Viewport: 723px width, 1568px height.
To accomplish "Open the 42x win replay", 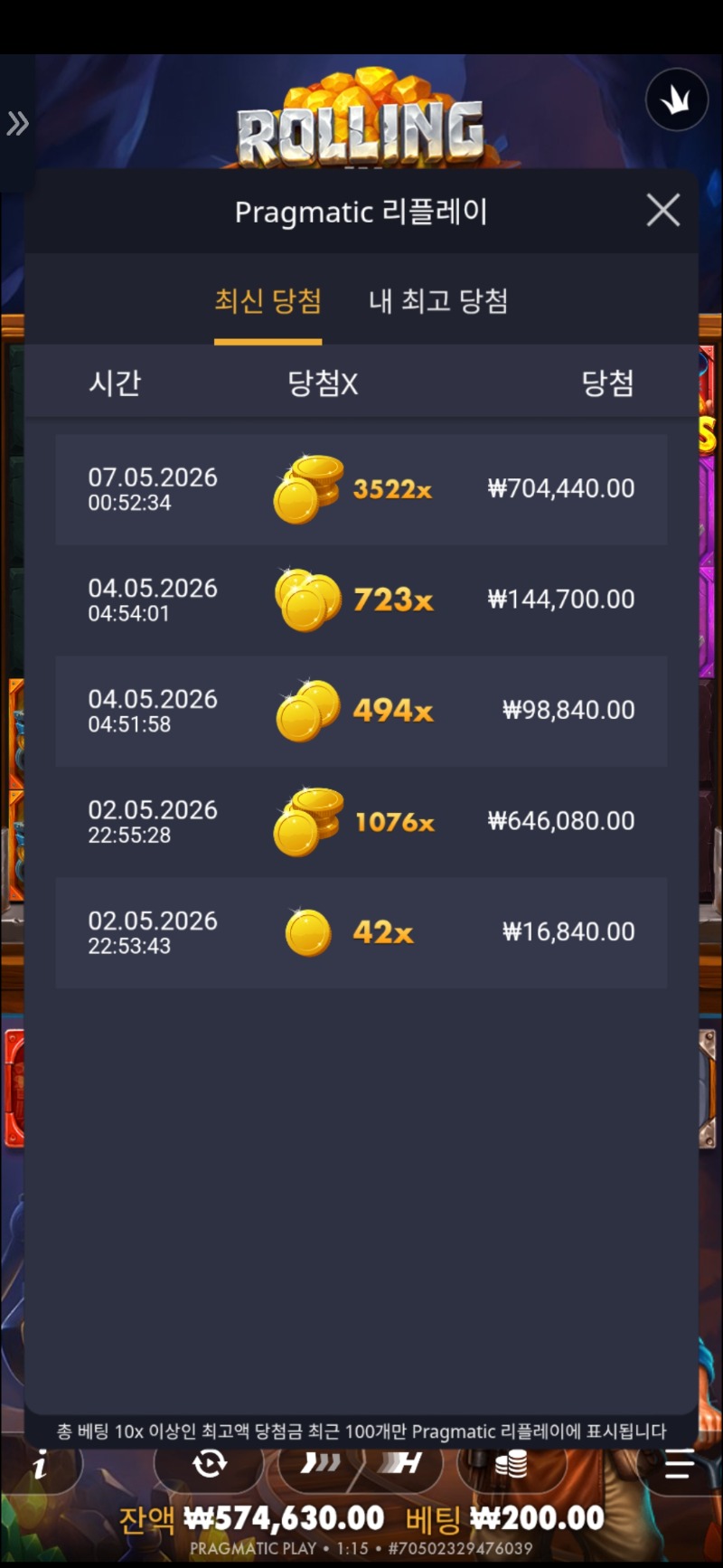I will click(x=361, y=932).
